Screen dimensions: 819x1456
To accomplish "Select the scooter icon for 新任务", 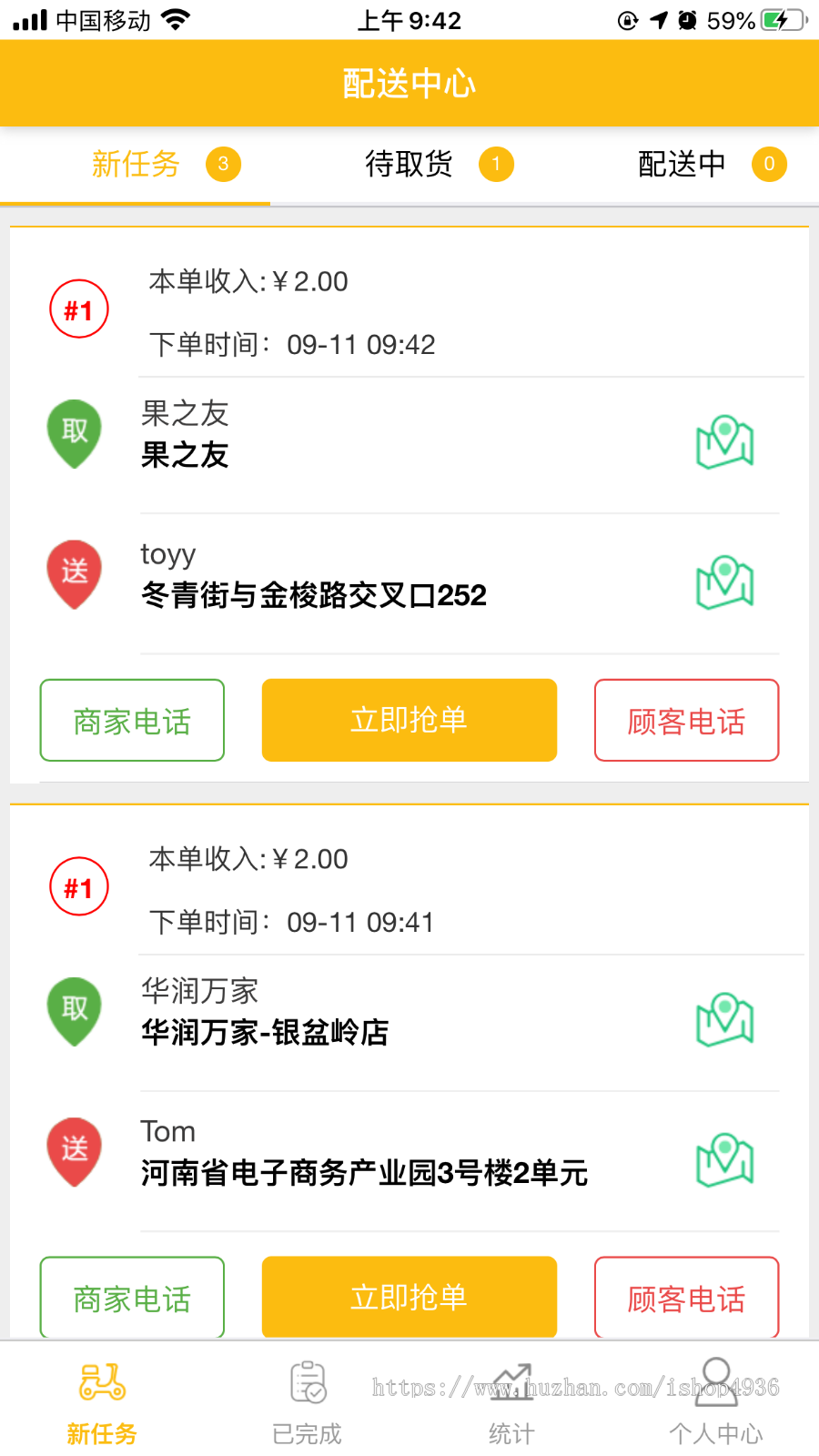I will click(x=101, y=1385).
